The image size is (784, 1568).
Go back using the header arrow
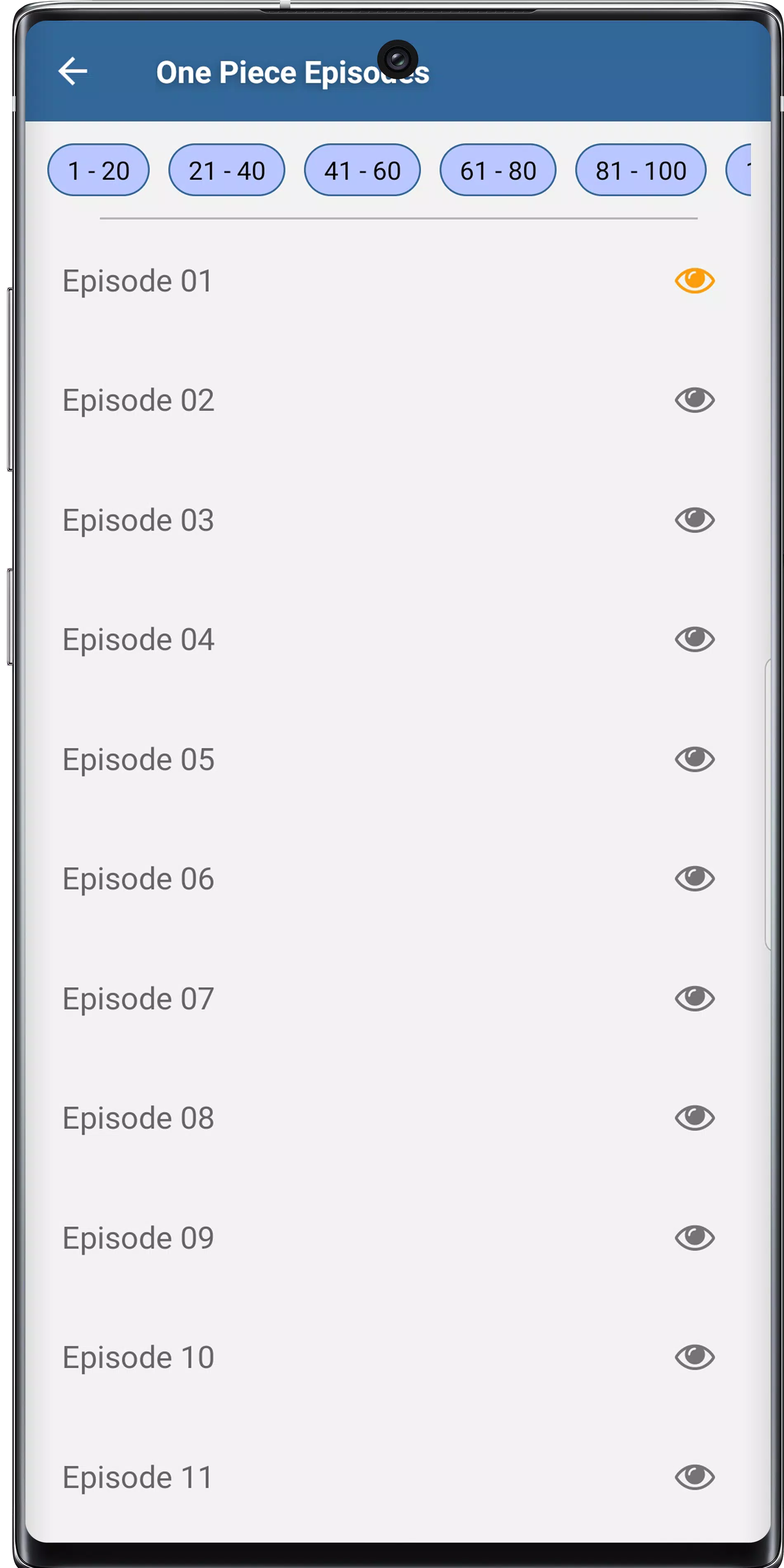click(x=73, y=72)
